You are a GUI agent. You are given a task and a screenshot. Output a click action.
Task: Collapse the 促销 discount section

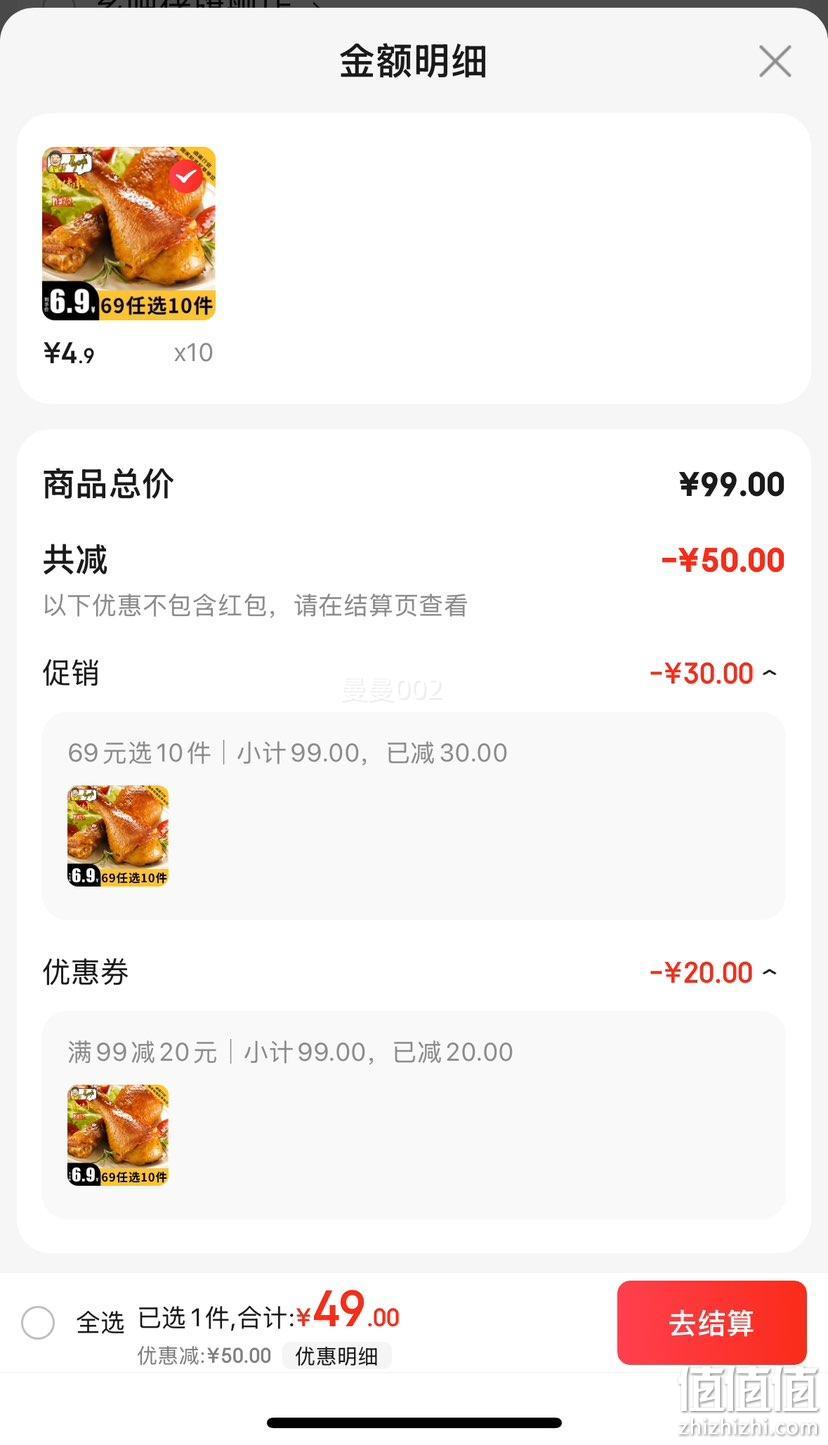(x=769, y=673)
